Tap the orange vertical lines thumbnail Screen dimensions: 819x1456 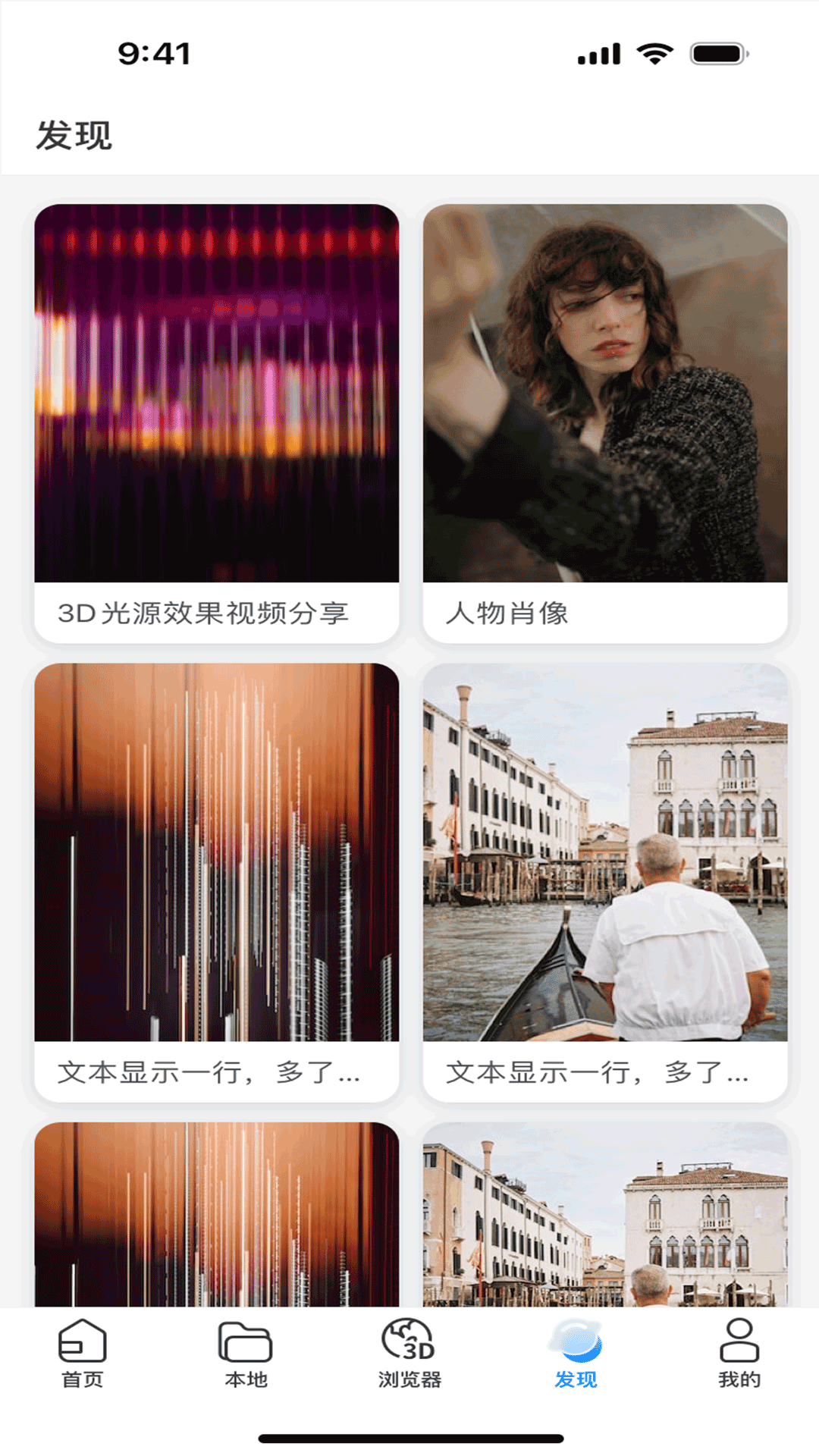[x=215, y=853]
